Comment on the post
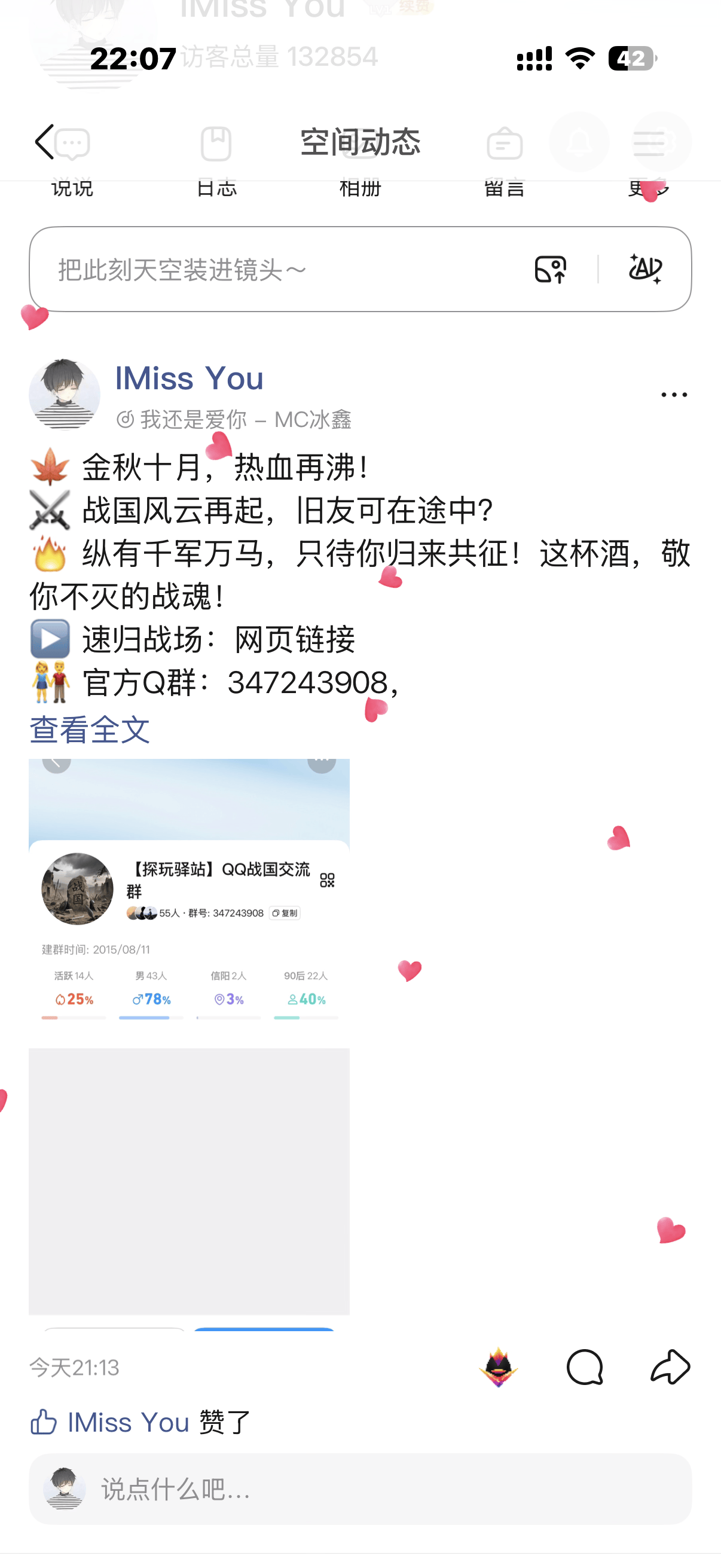 [x=584, y=1367]
